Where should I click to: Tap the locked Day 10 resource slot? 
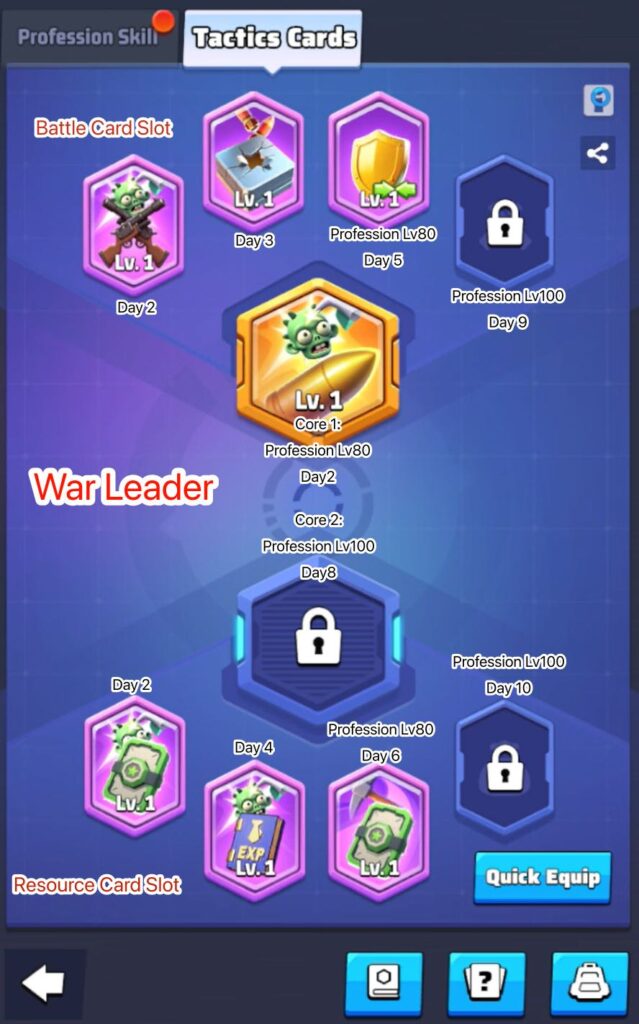click(x=504, y=768)
